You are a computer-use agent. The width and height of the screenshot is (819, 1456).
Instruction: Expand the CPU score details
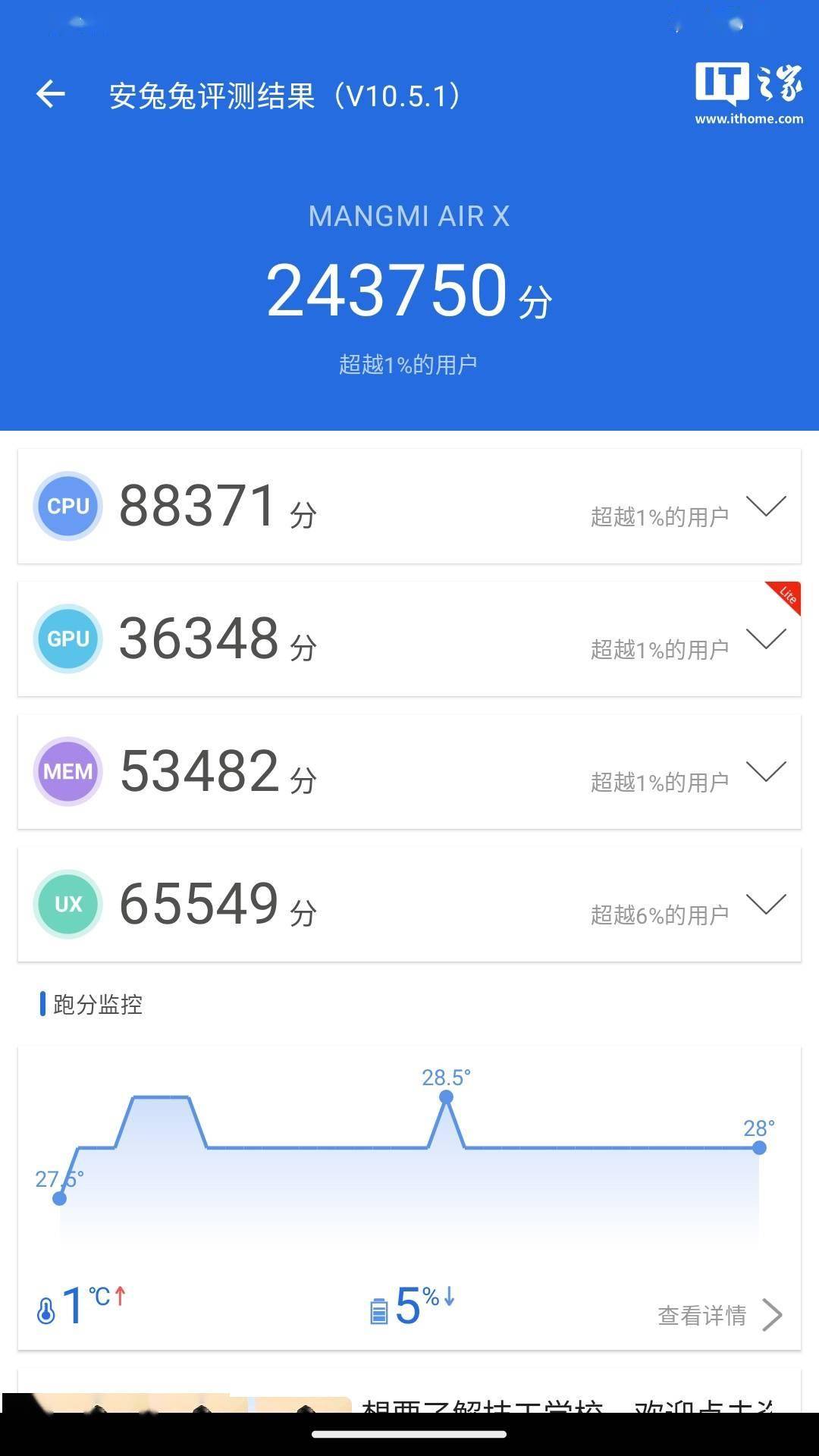[x=765, y=506]
